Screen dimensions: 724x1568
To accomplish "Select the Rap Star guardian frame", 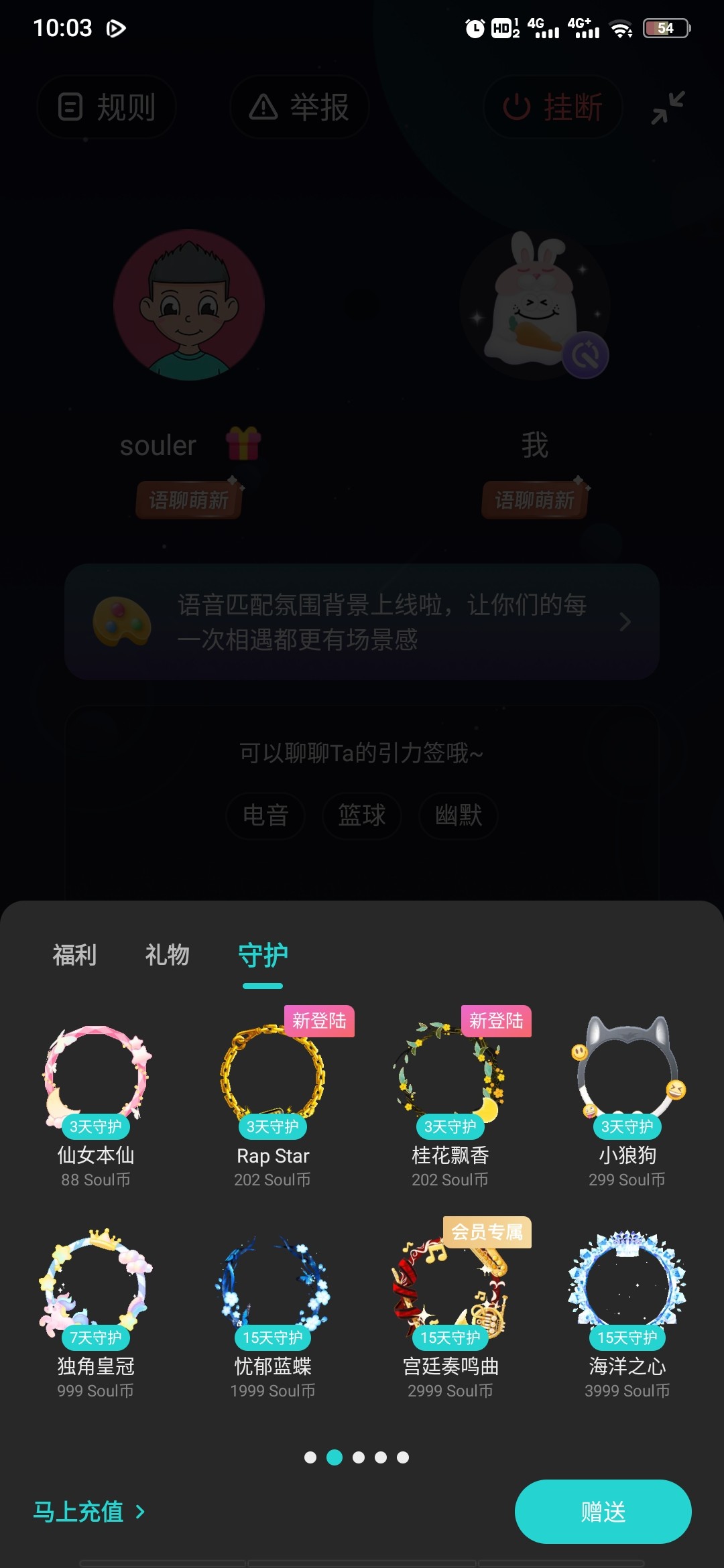I will (273, 1106).
